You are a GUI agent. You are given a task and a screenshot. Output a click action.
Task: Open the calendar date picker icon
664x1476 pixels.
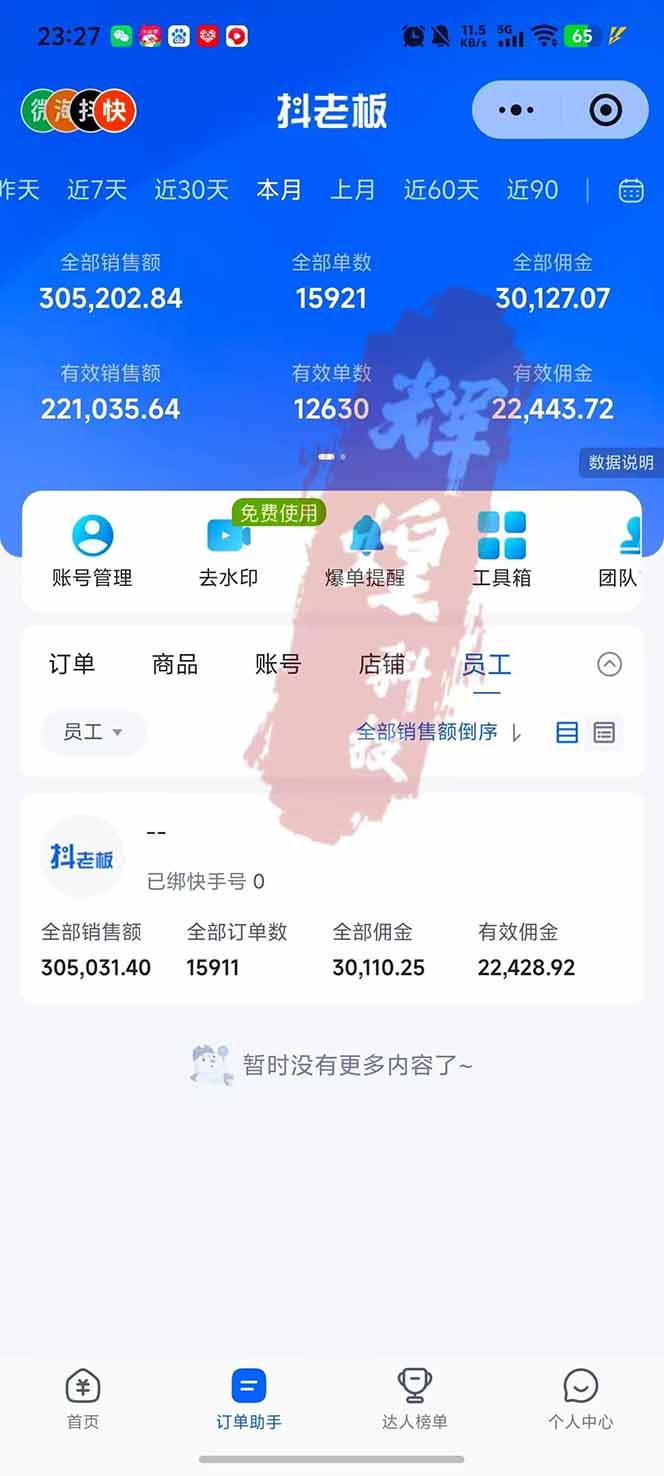631,190
